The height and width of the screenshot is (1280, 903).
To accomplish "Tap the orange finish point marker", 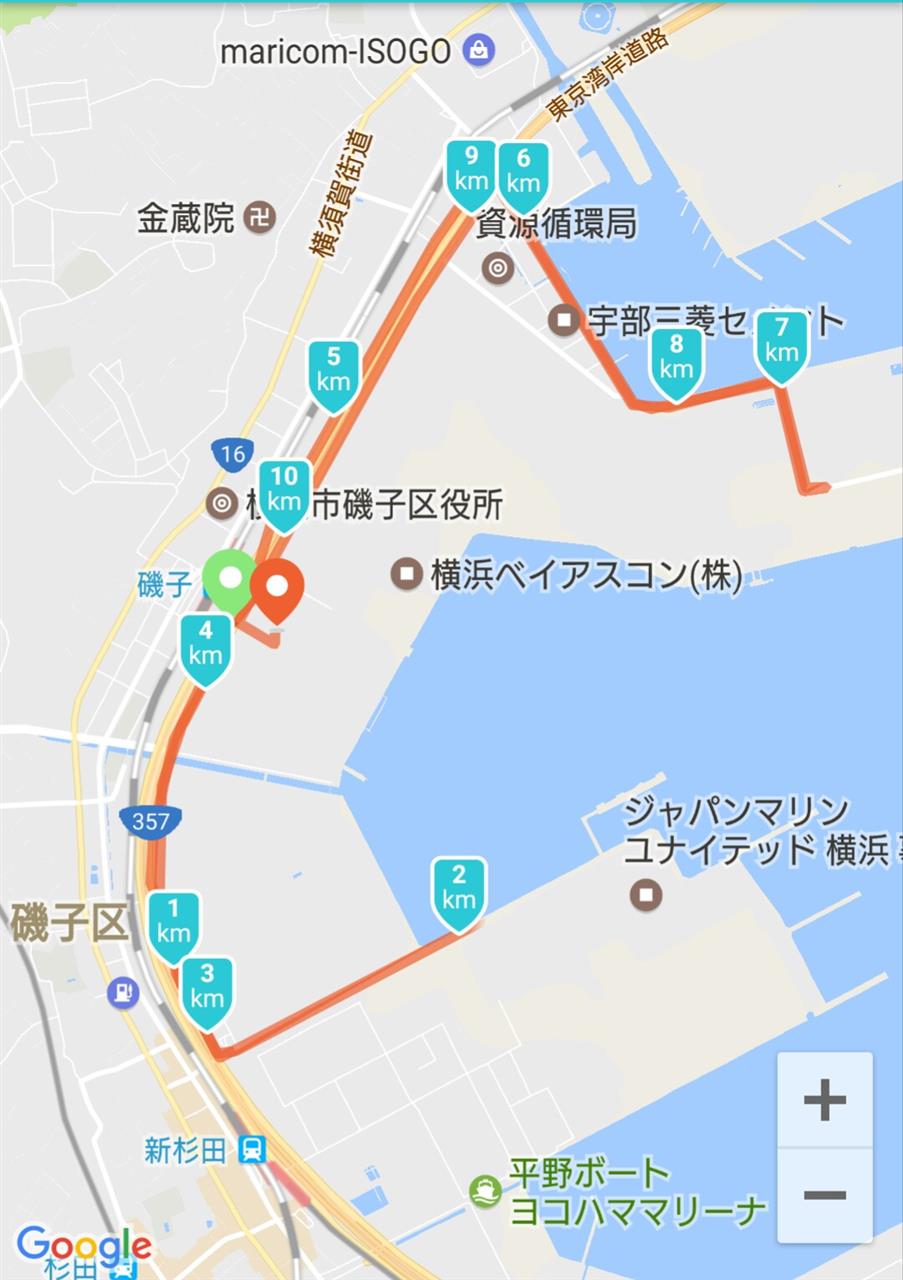I will (276, 588).
